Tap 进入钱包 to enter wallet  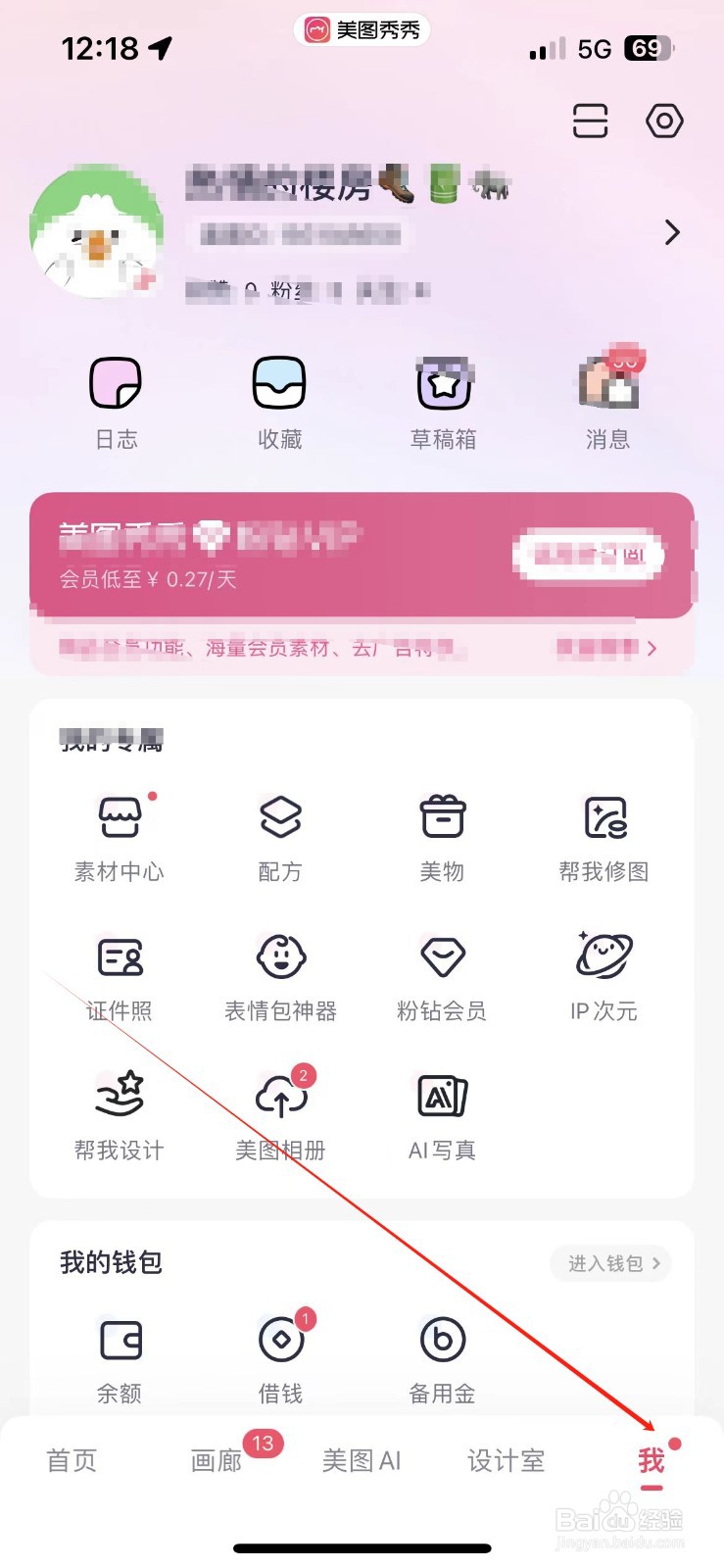click(612, 1263)
